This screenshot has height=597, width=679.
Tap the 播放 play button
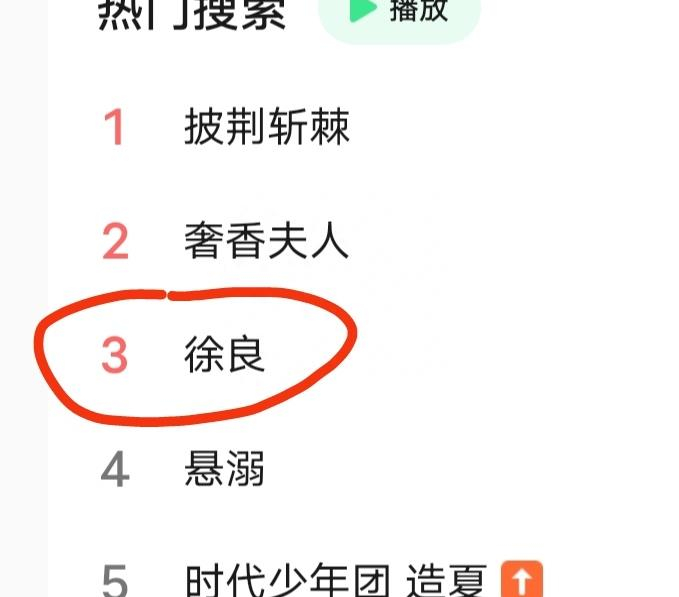coord(399,12)
